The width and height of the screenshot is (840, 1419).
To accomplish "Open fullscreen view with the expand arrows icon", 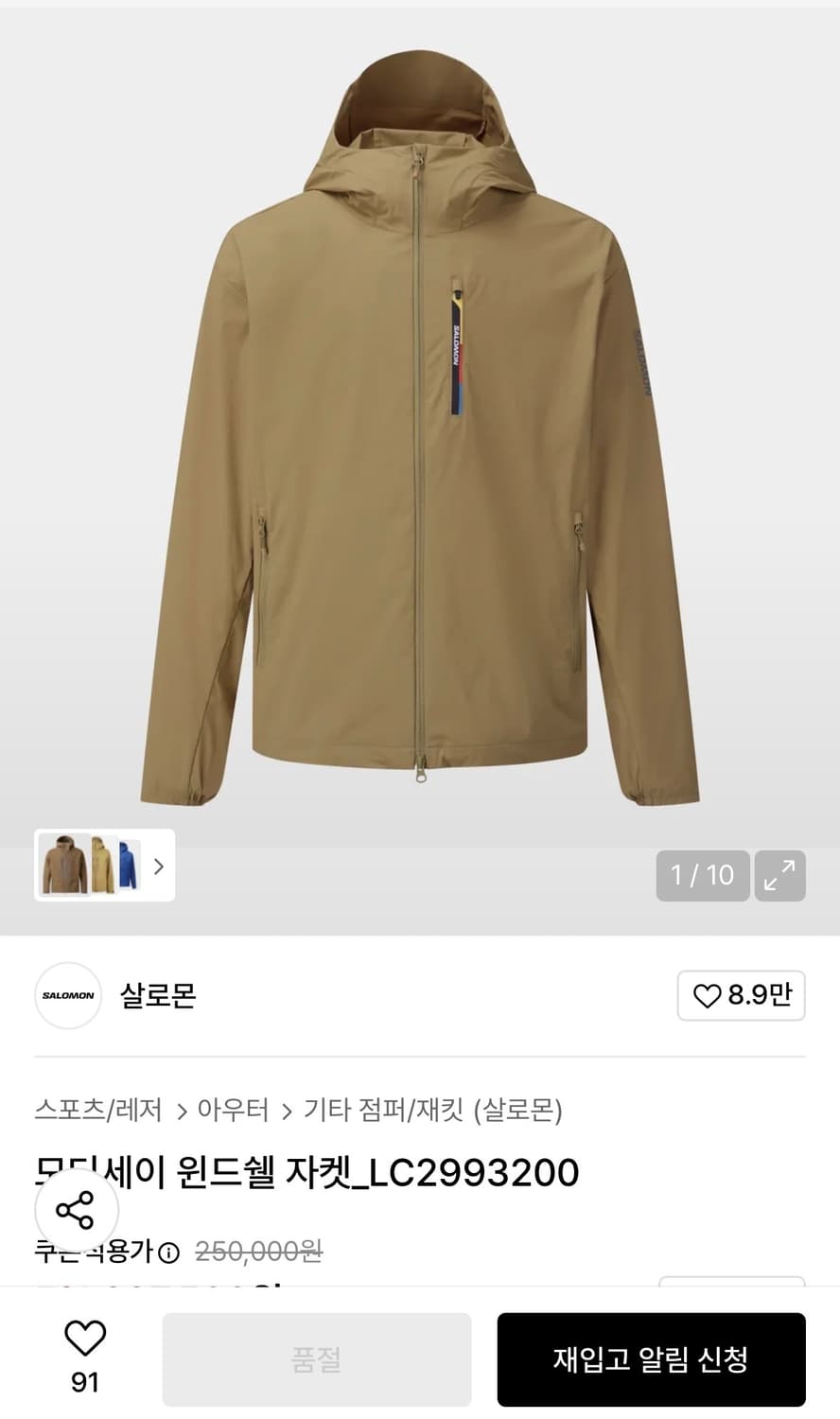I will (779, 876).
